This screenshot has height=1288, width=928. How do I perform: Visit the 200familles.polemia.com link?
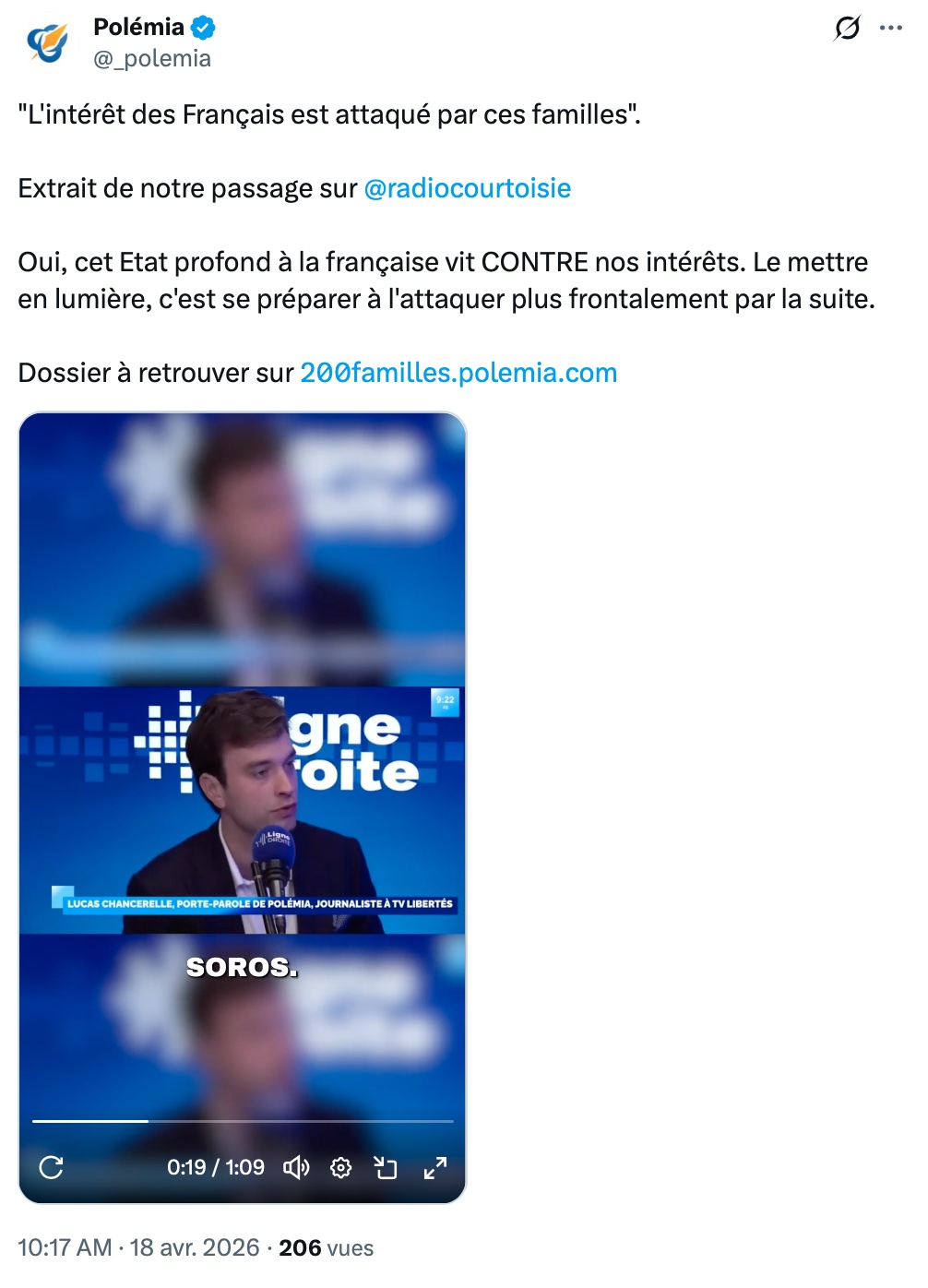click(x=458, y=373)
